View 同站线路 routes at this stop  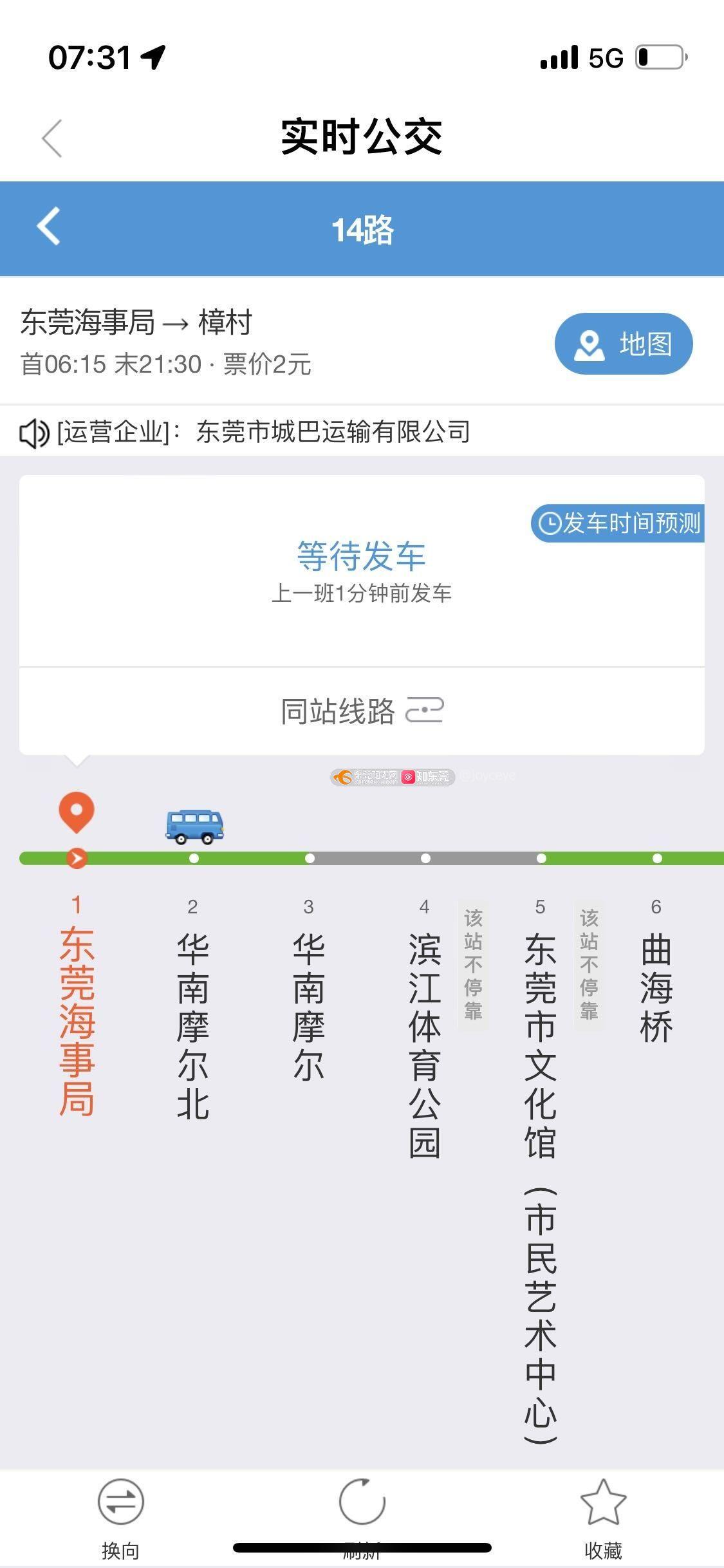coord(362,711)
